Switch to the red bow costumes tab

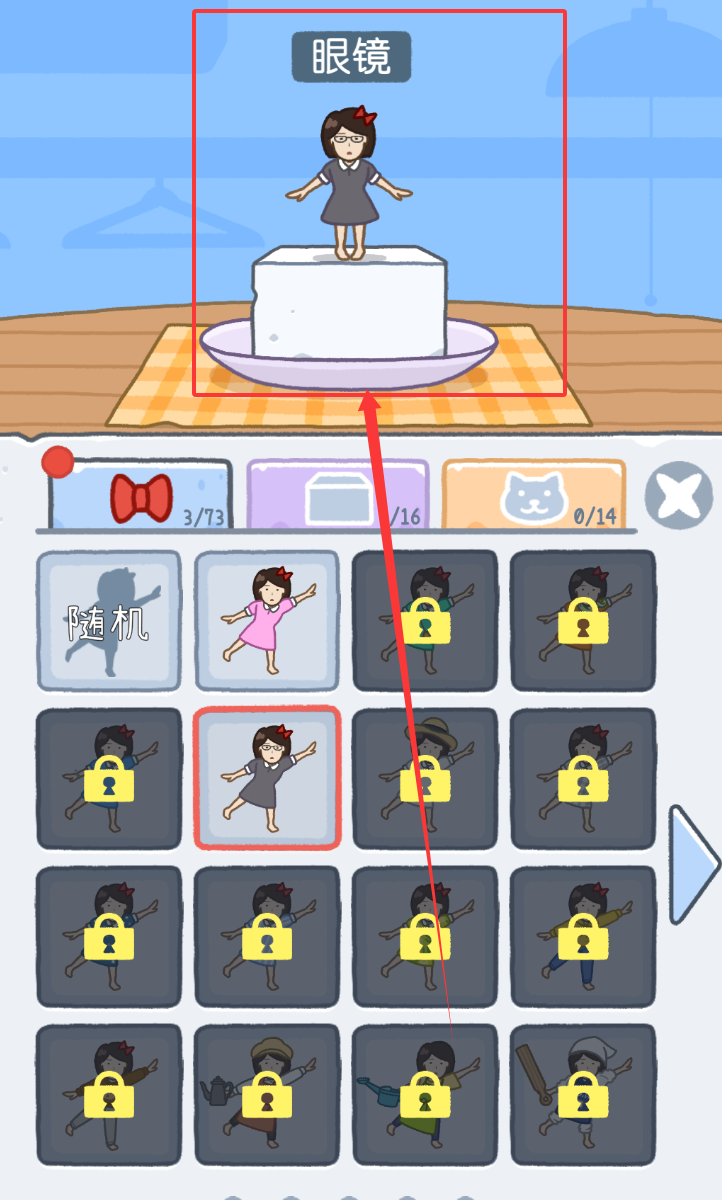click(x=142, y=496)
